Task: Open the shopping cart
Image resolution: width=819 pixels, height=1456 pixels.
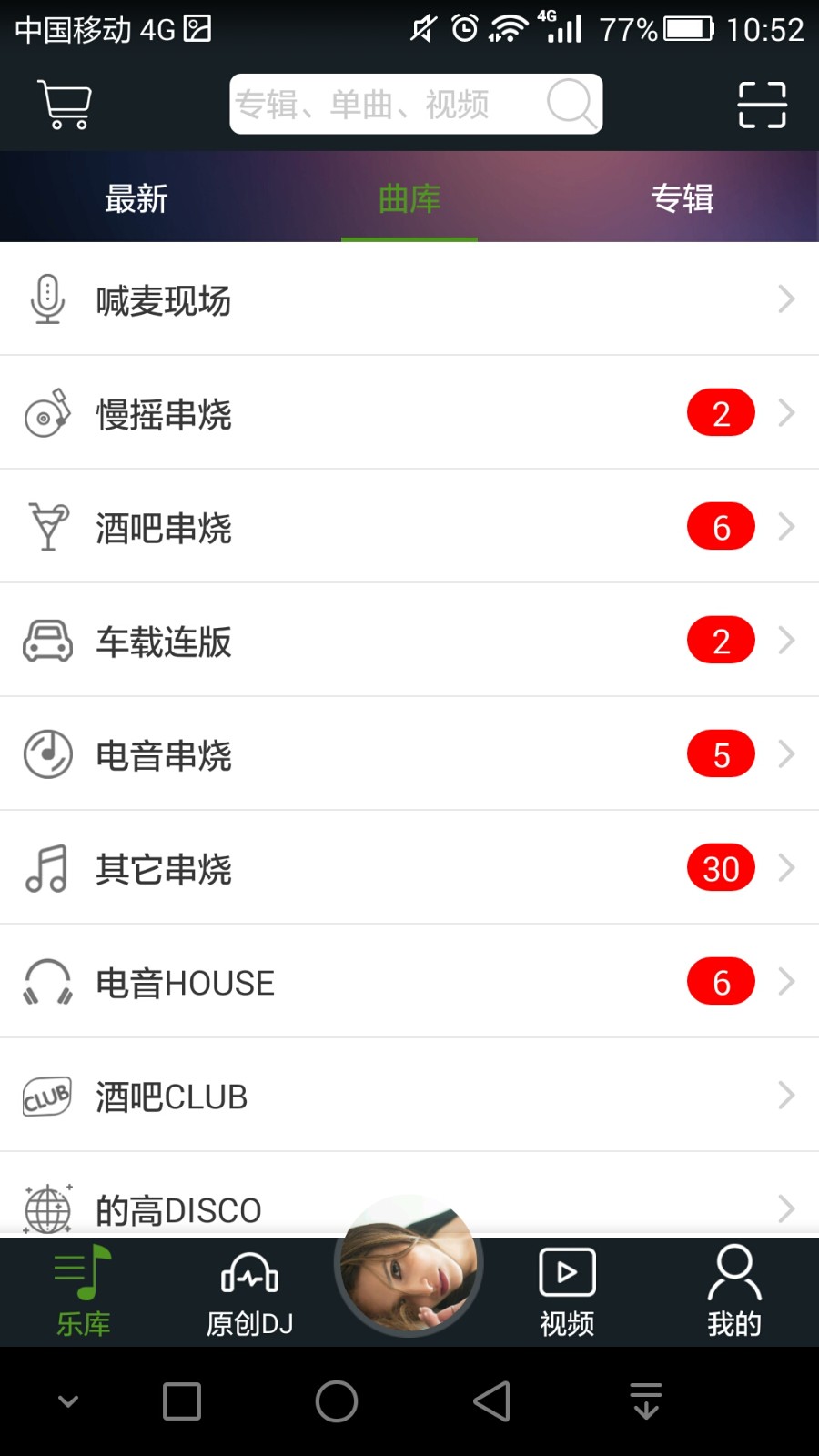Action: [64, 104]
